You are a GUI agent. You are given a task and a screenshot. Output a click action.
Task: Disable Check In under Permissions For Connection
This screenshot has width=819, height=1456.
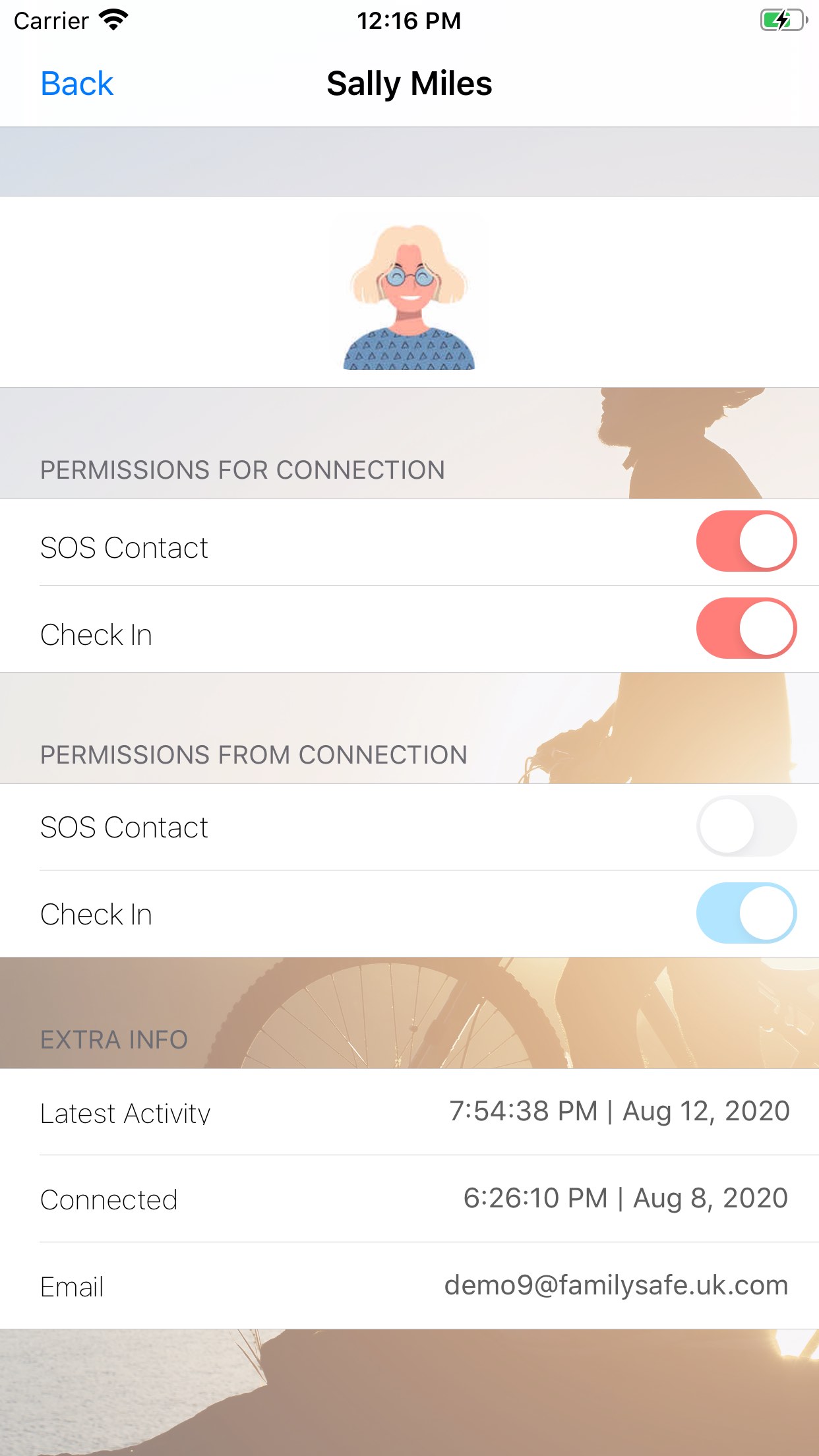pyautogui.click(x=746, y=628)
